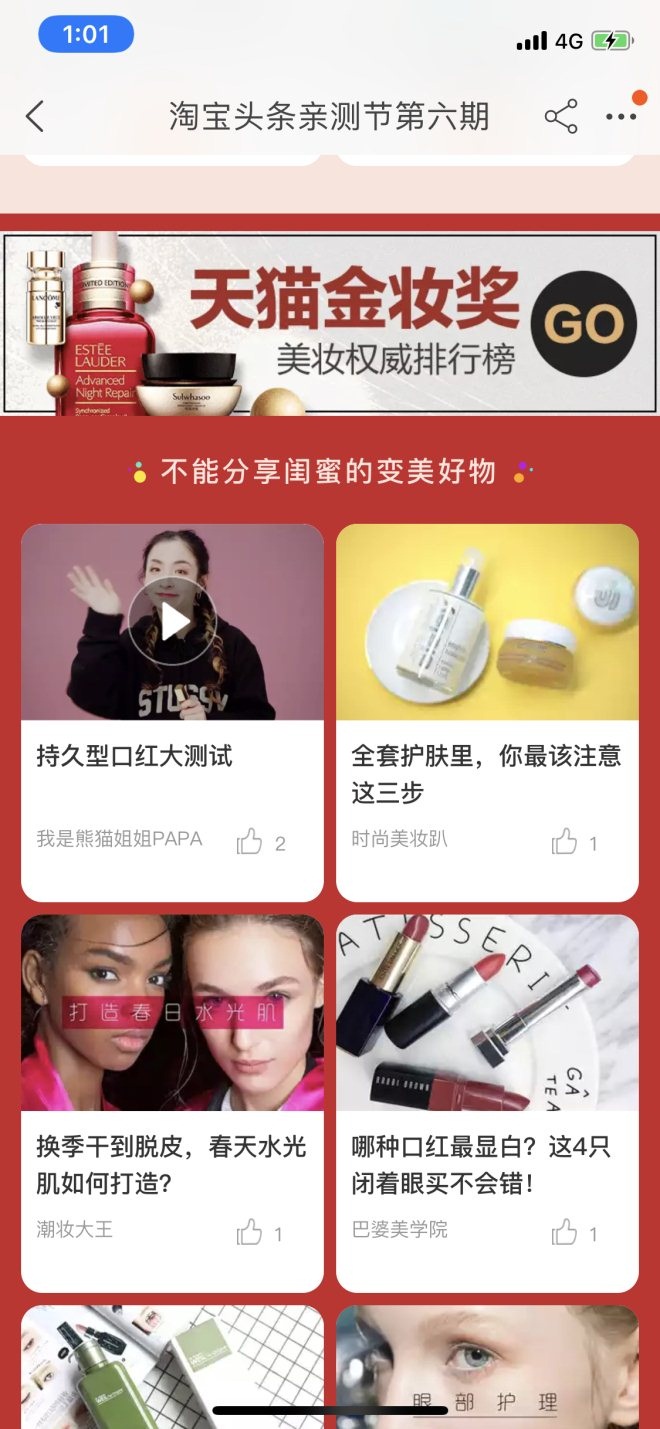This screenshot has height=1429, width=660.
Task: Open the green skincare bottle card
Action: [172, 1366]
